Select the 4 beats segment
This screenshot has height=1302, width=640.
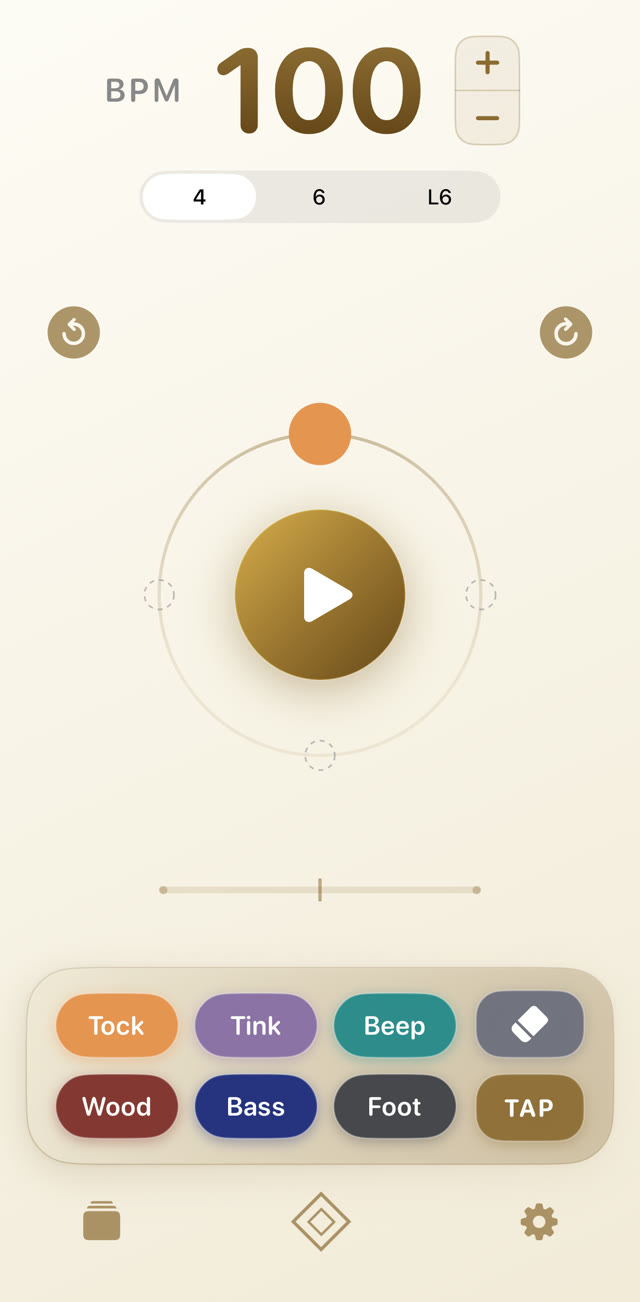coord(199,197)
